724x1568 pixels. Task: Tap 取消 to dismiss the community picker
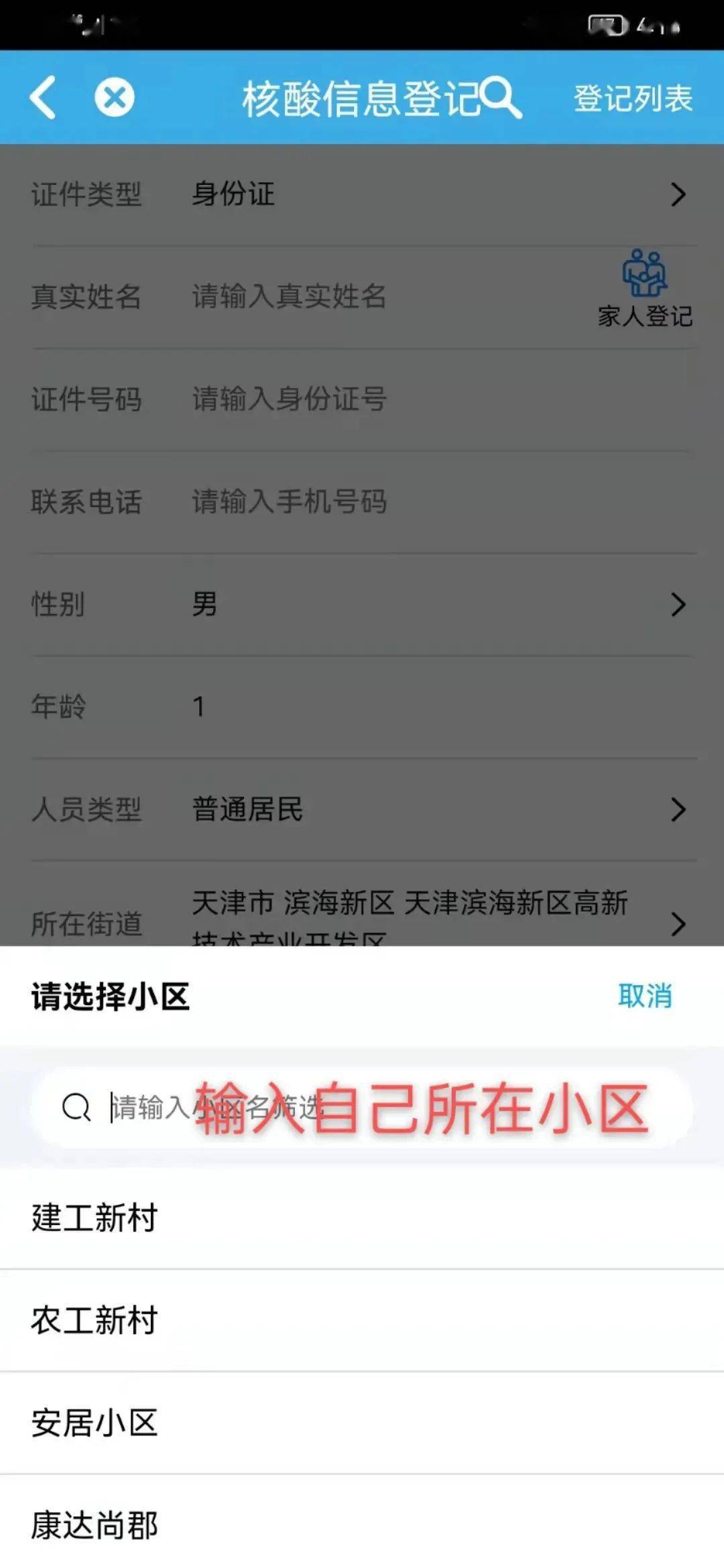(x=645, y=996)
